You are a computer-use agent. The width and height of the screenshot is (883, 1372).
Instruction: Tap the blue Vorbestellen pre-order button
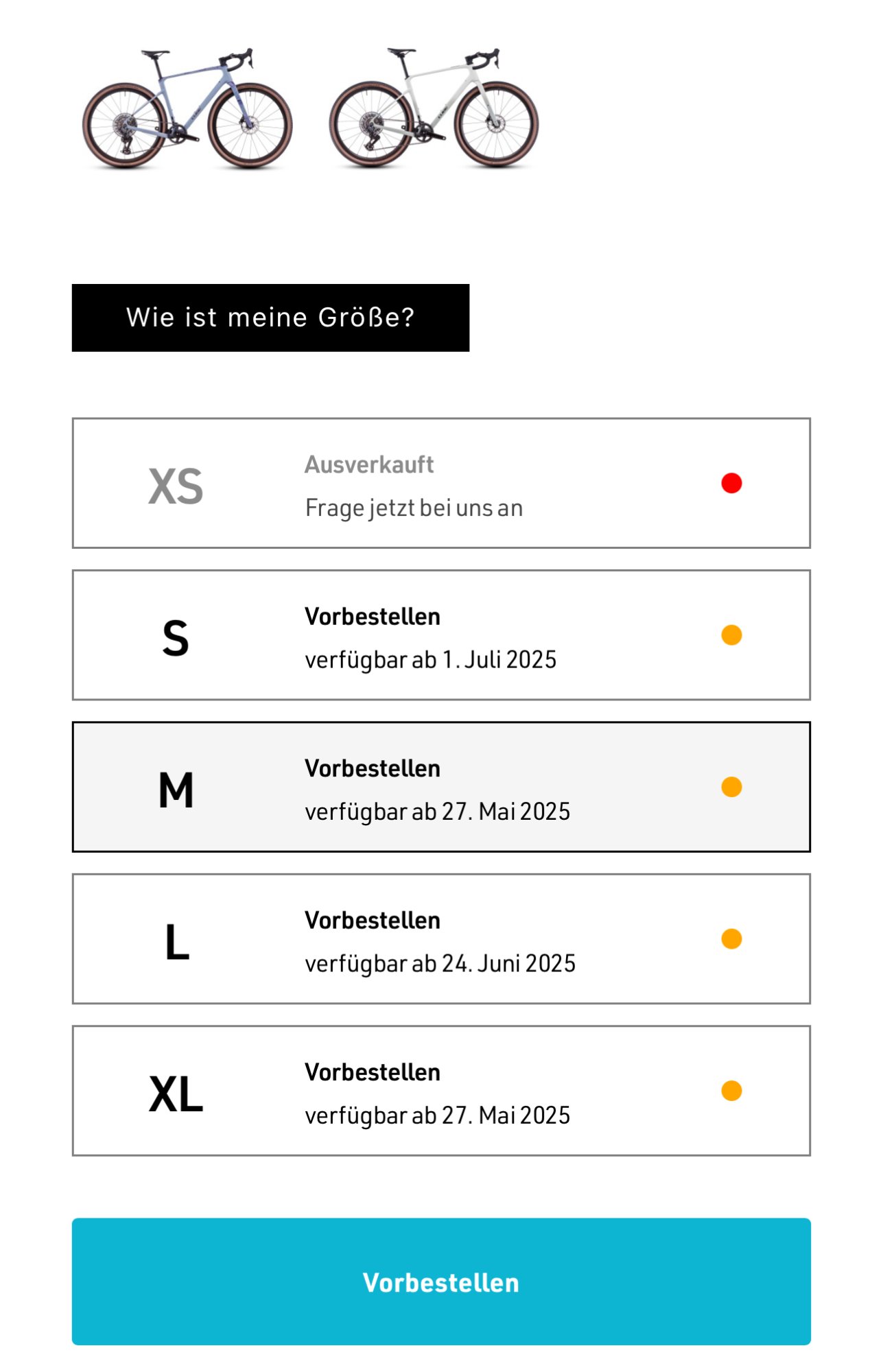tap(441, 1281)
